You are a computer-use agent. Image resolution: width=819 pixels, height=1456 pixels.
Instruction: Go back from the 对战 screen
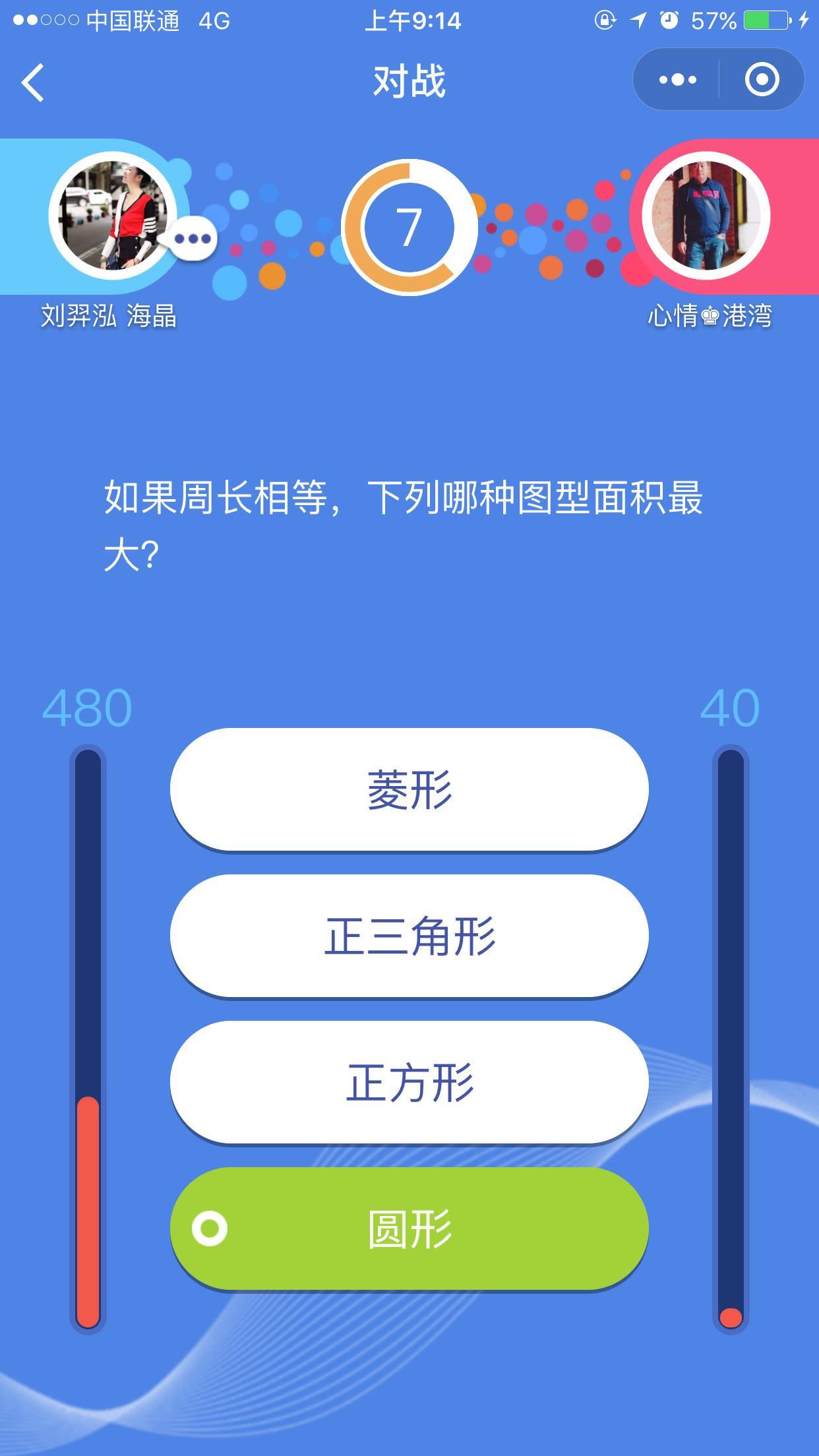33,82
